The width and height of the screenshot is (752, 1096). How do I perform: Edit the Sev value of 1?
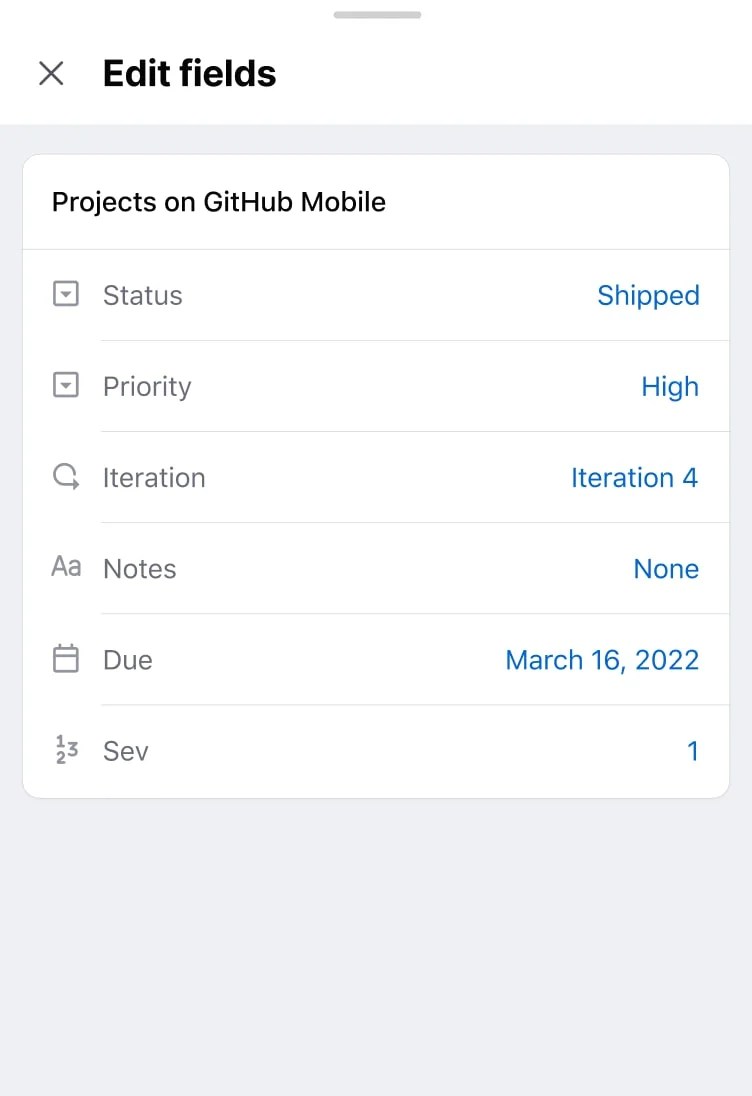[x=693, y=750]
